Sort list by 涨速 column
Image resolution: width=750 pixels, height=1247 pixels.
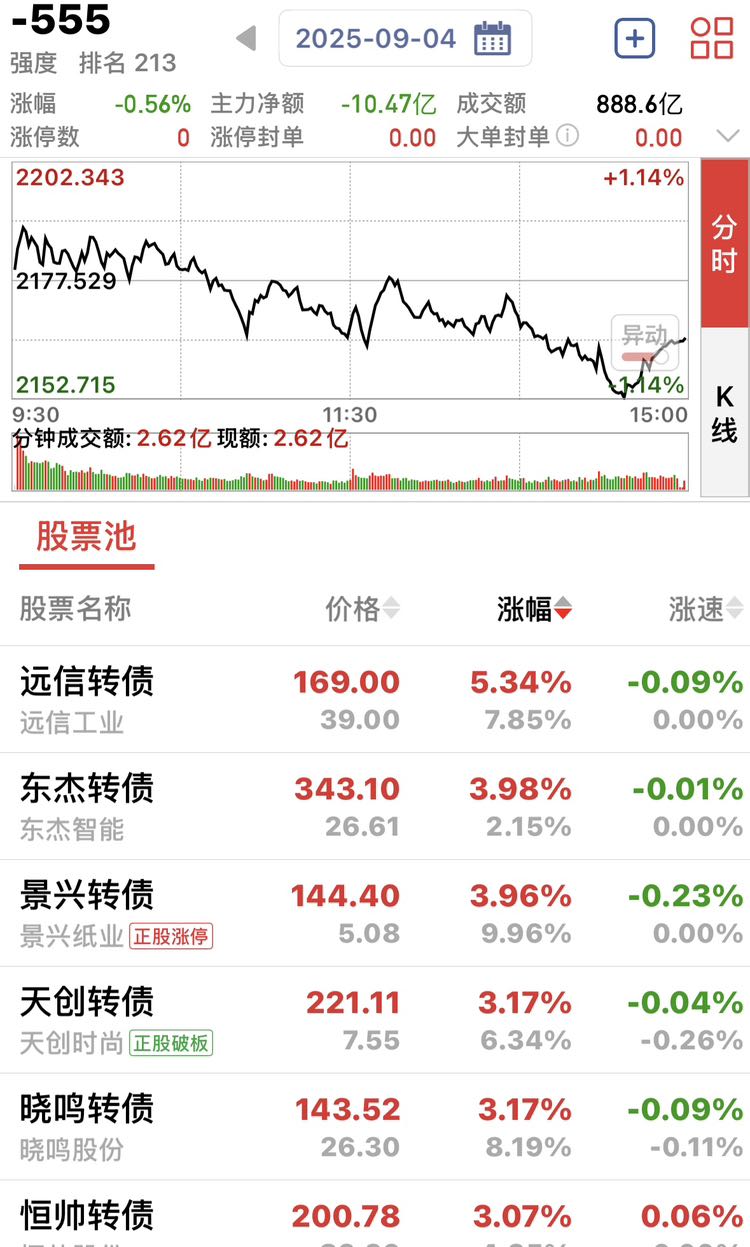pos(706,608)
